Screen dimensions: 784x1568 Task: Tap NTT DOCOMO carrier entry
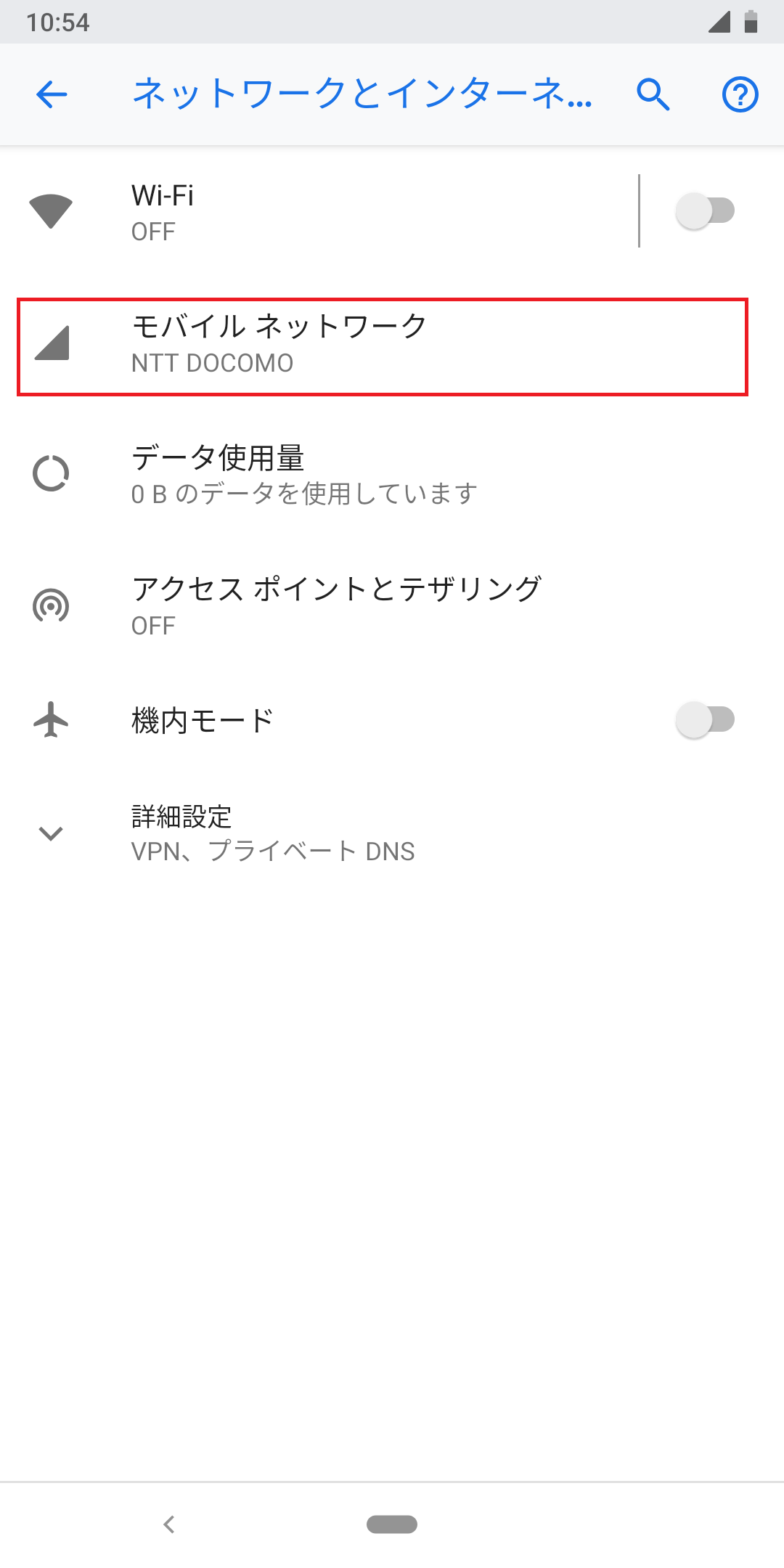[x=212, y=363]
